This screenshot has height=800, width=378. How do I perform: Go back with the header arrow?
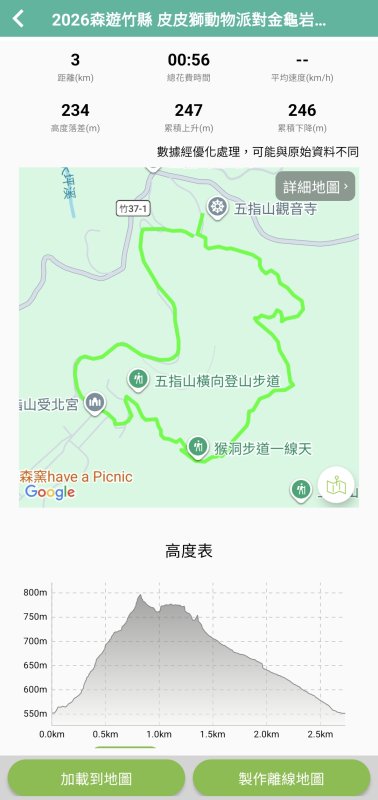click(18, 19)
